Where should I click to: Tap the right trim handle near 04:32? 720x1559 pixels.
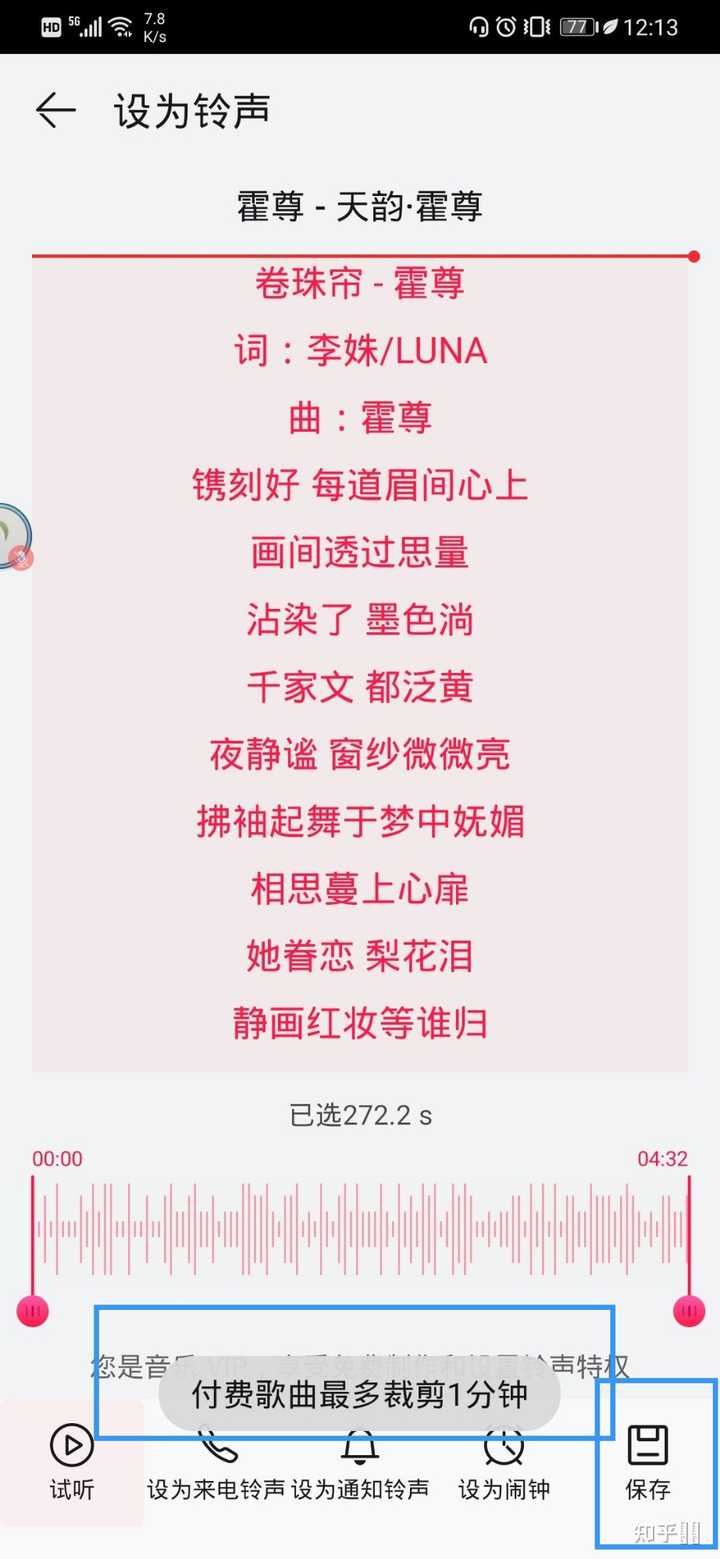[689, 1308]
